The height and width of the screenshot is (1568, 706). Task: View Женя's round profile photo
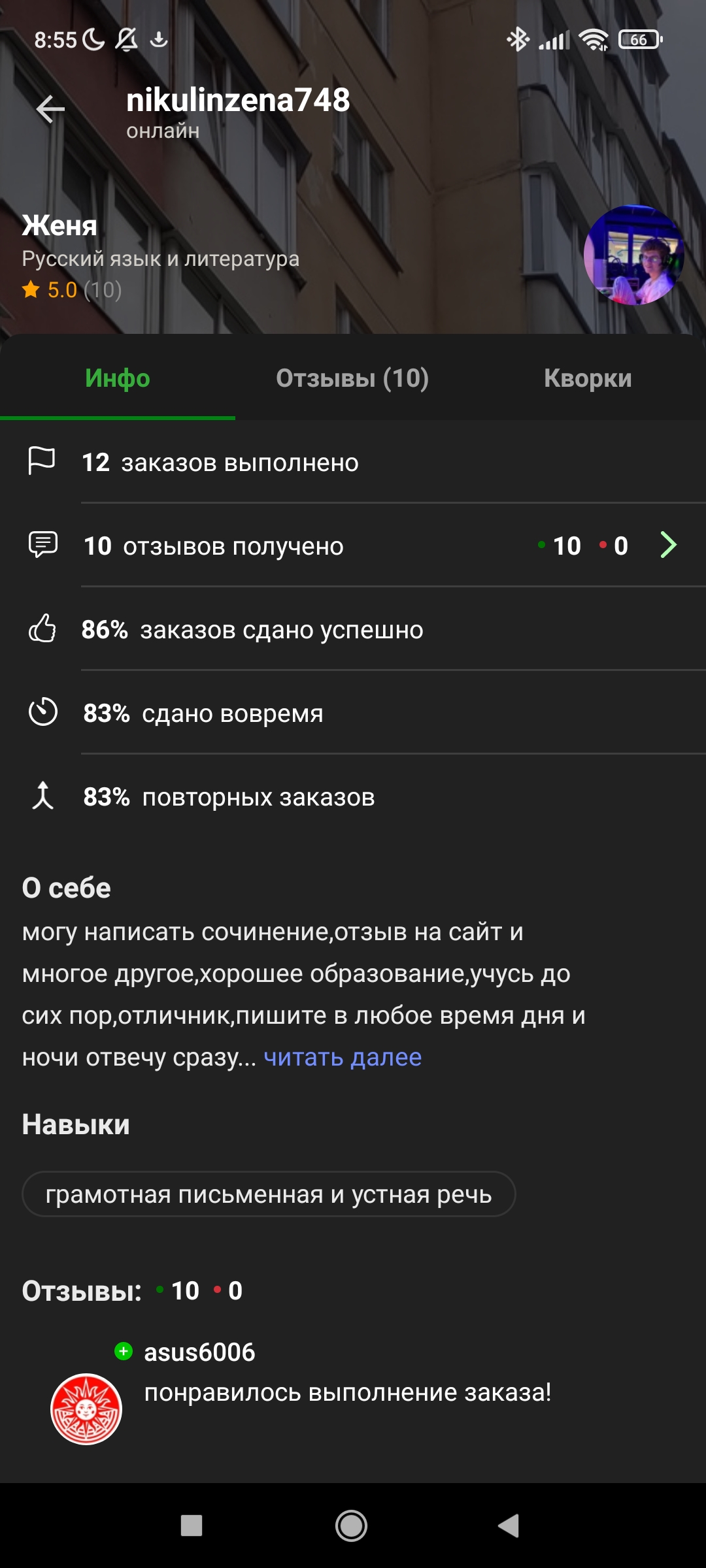[634, 255]
